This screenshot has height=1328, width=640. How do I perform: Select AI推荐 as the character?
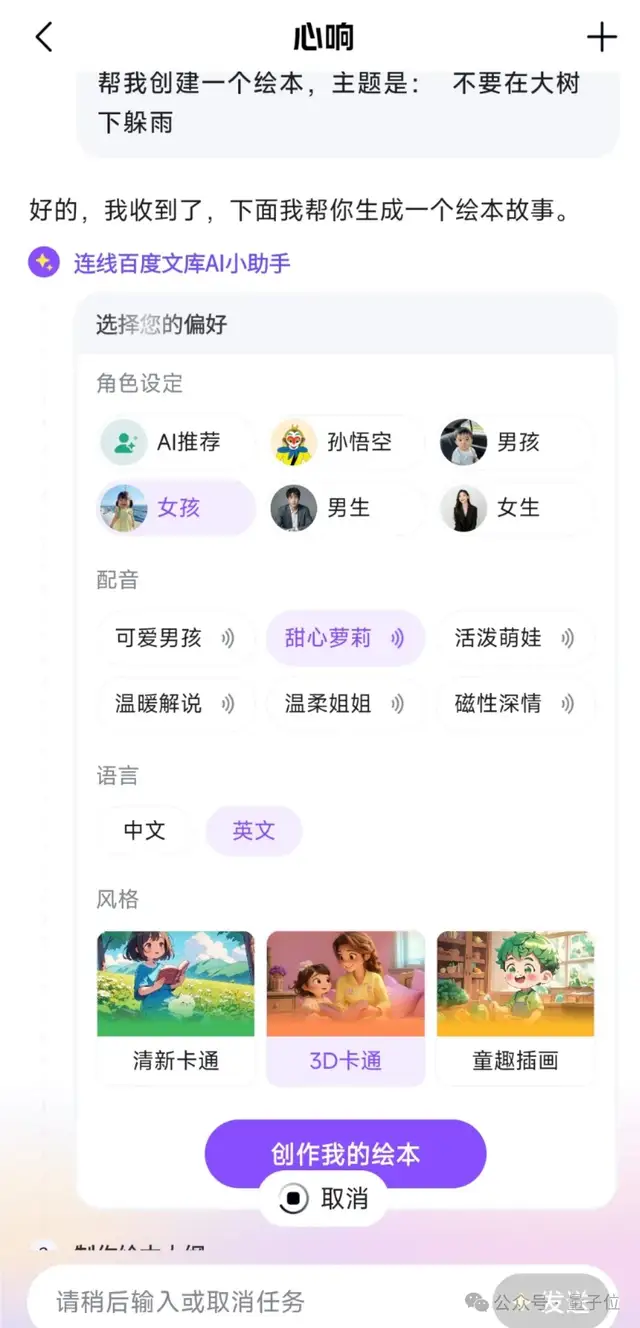tap(175, 442)
